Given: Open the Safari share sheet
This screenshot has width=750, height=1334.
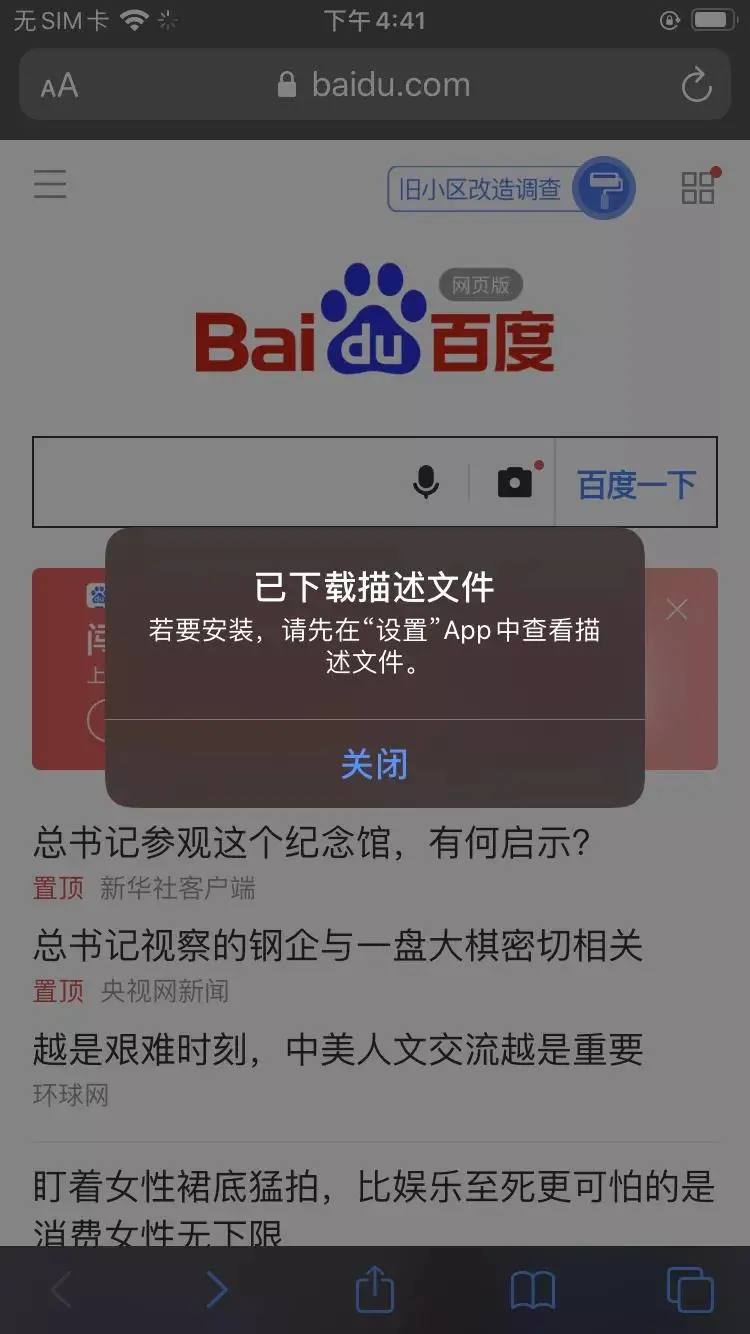Looking at the screenshot, I should (x=375, y=1289).
